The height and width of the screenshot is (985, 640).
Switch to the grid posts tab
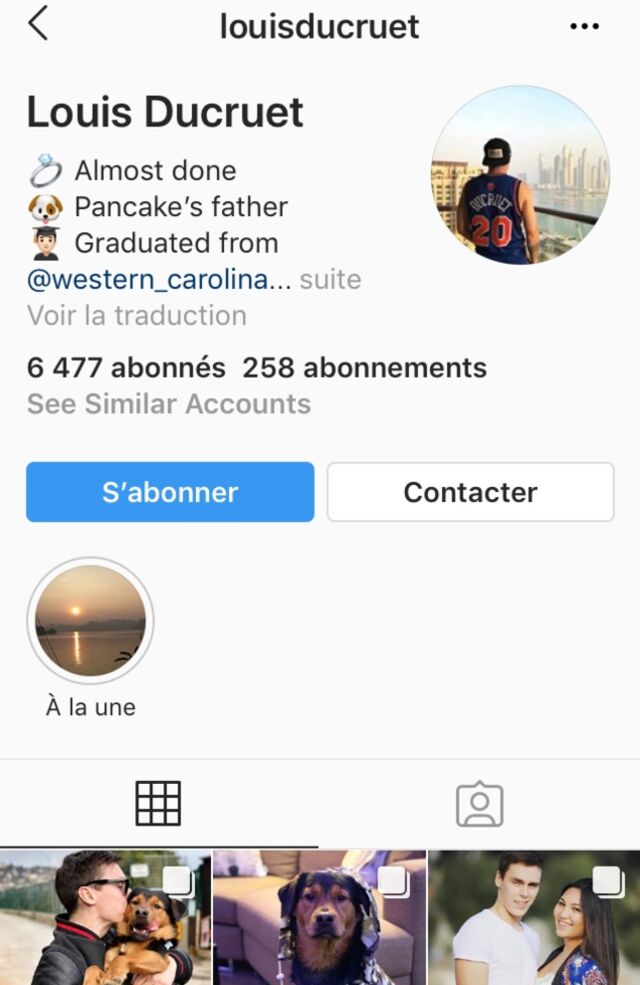pos(158,803)
